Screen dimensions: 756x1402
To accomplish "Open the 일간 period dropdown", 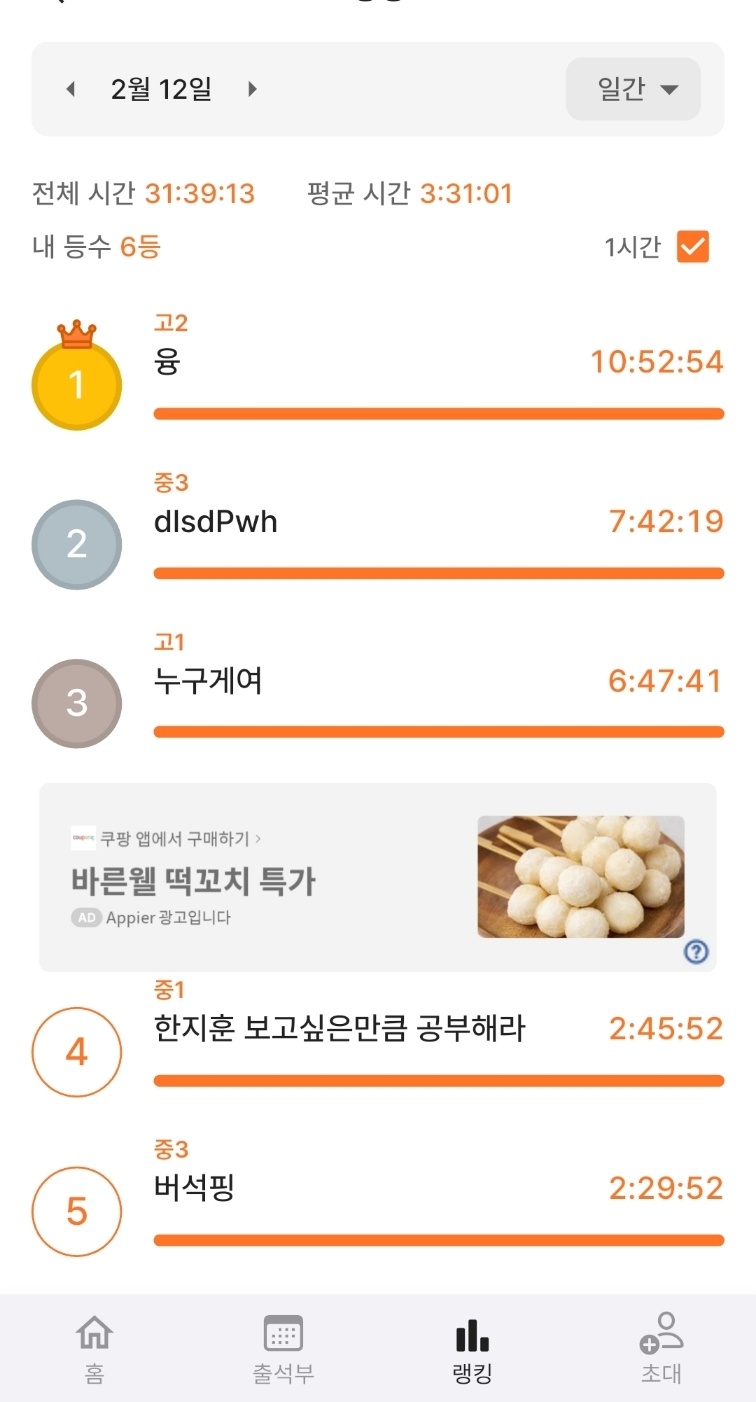I will pos(633,90).
